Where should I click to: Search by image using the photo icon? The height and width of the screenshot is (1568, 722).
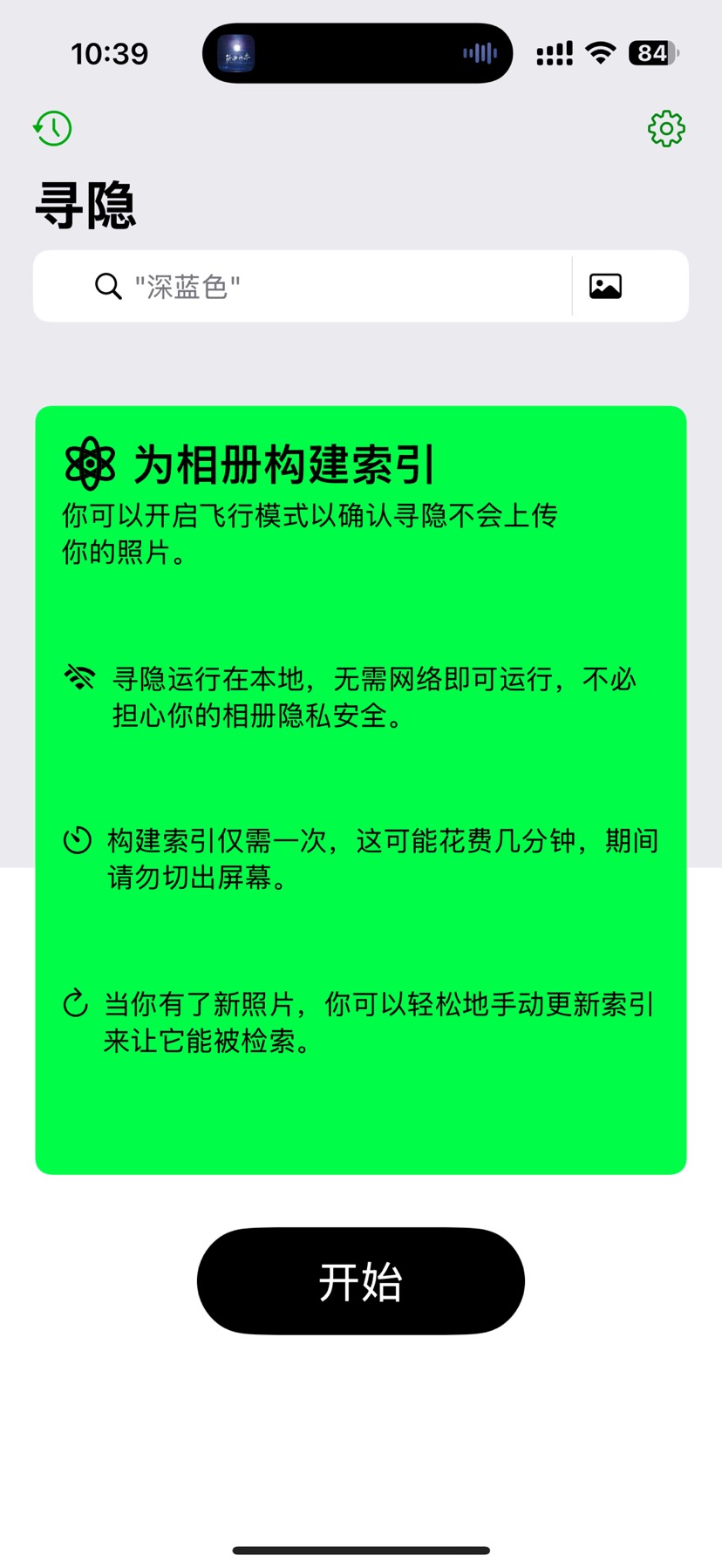click(605, 286)
